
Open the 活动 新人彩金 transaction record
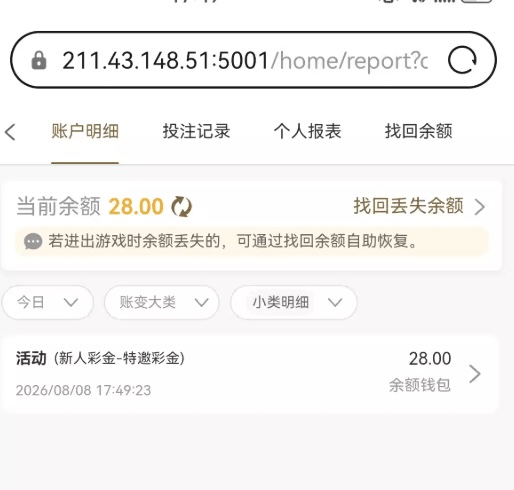[249, 374]
